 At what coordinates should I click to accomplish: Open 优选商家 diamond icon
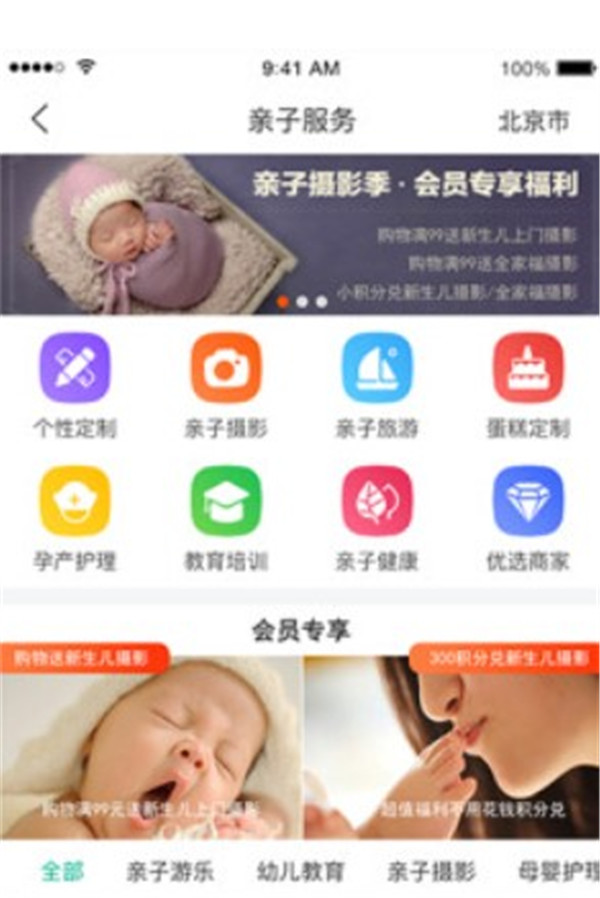(528, 500)
